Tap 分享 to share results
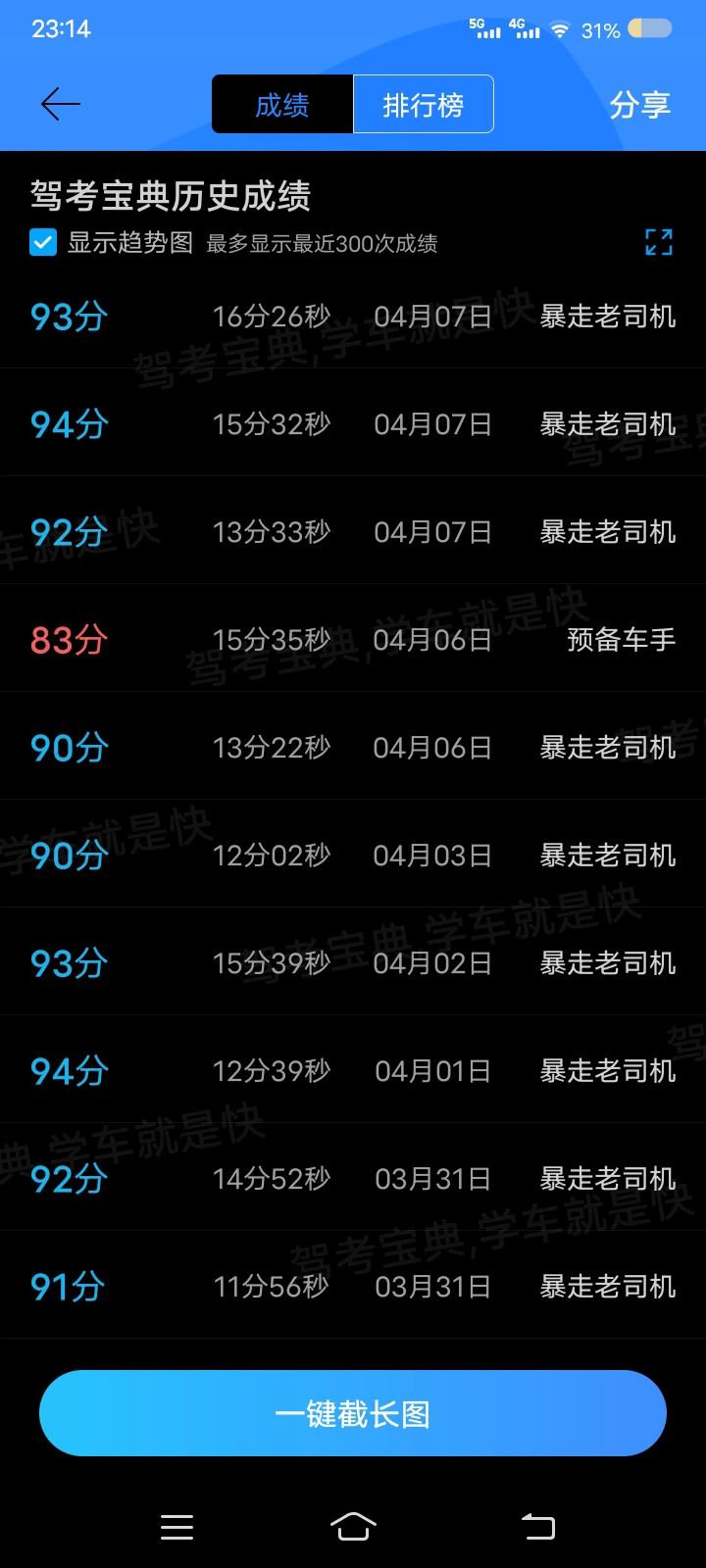706x1568 pixels. click(639, 104)
